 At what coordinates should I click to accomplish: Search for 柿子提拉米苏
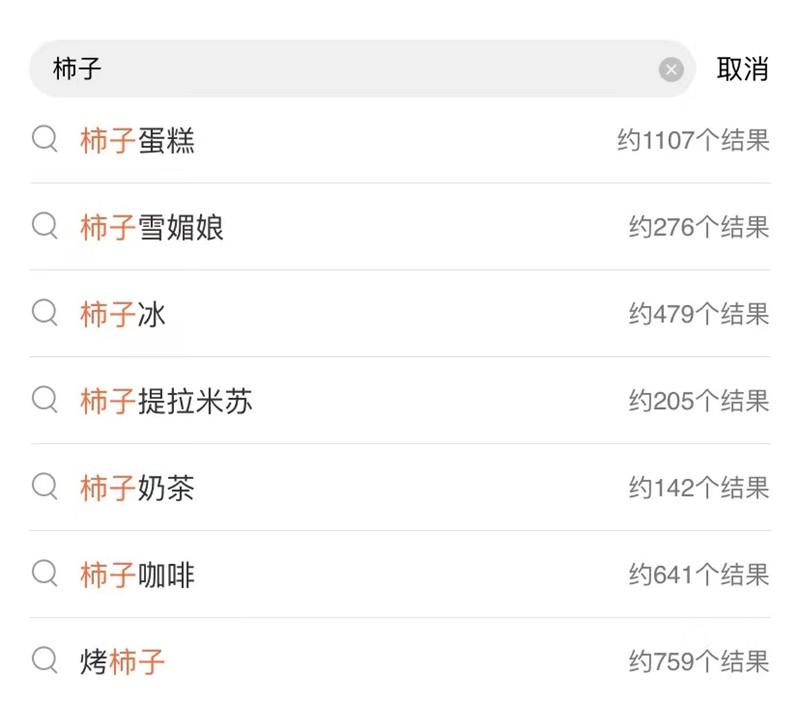point(166,402)
